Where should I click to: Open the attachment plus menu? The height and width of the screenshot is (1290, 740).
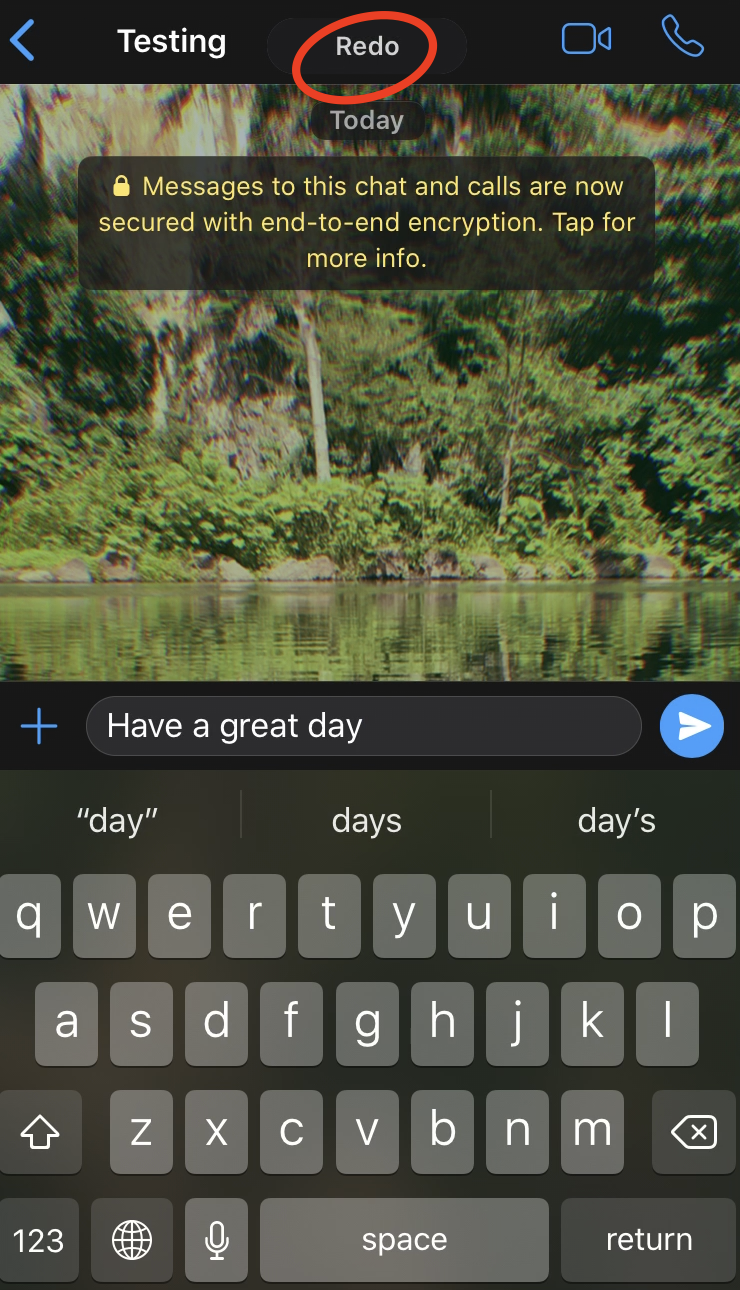point(39,727)
